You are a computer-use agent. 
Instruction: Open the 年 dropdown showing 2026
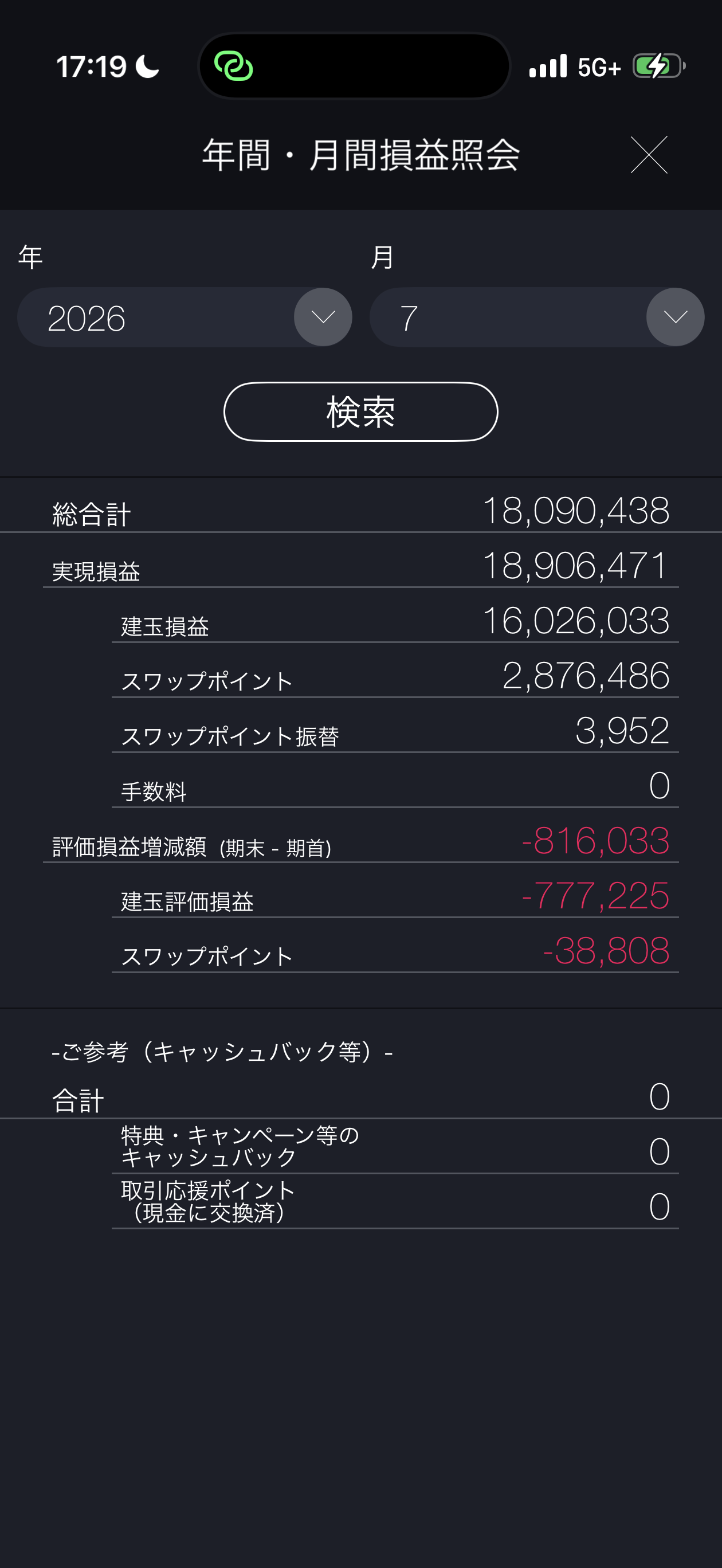pyautogui.click(x=185, y=317)
